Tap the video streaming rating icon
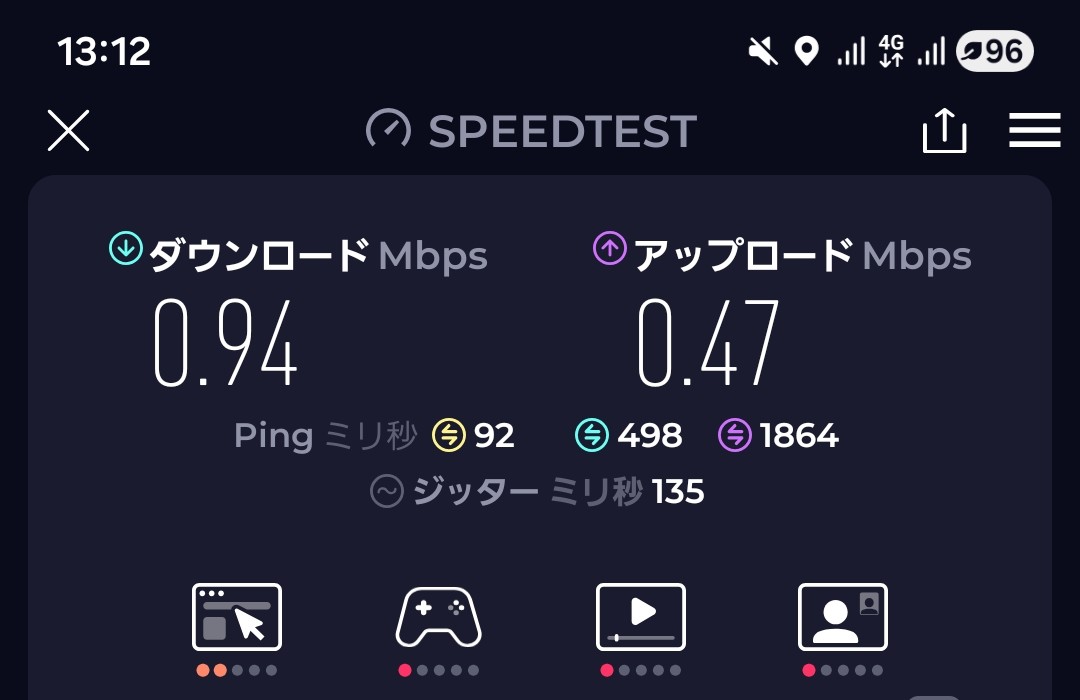 tap(641, 617)
